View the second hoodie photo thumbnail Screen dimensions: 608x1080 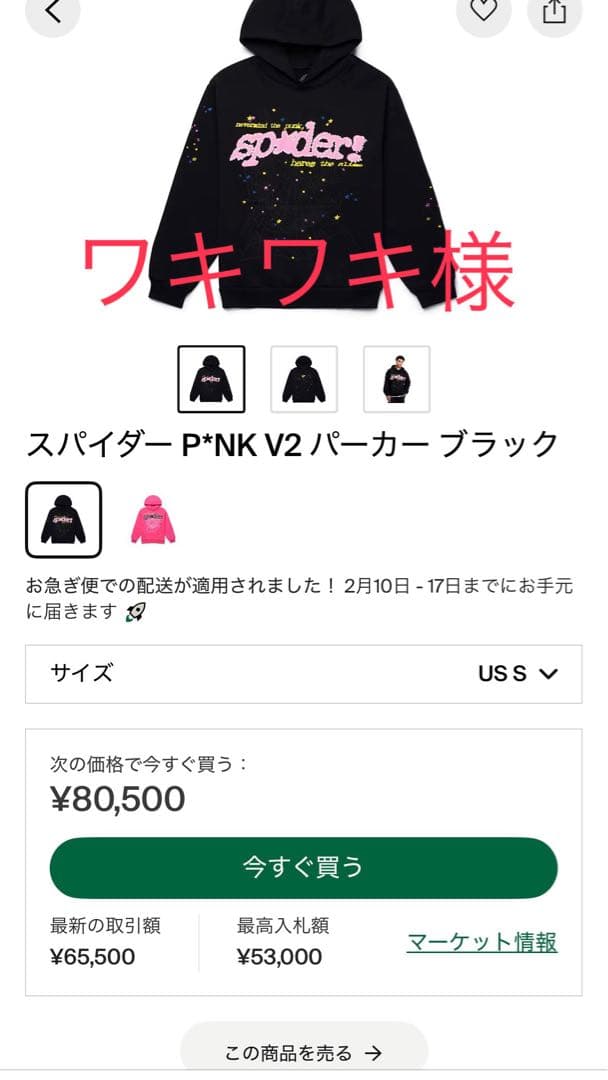304,379
